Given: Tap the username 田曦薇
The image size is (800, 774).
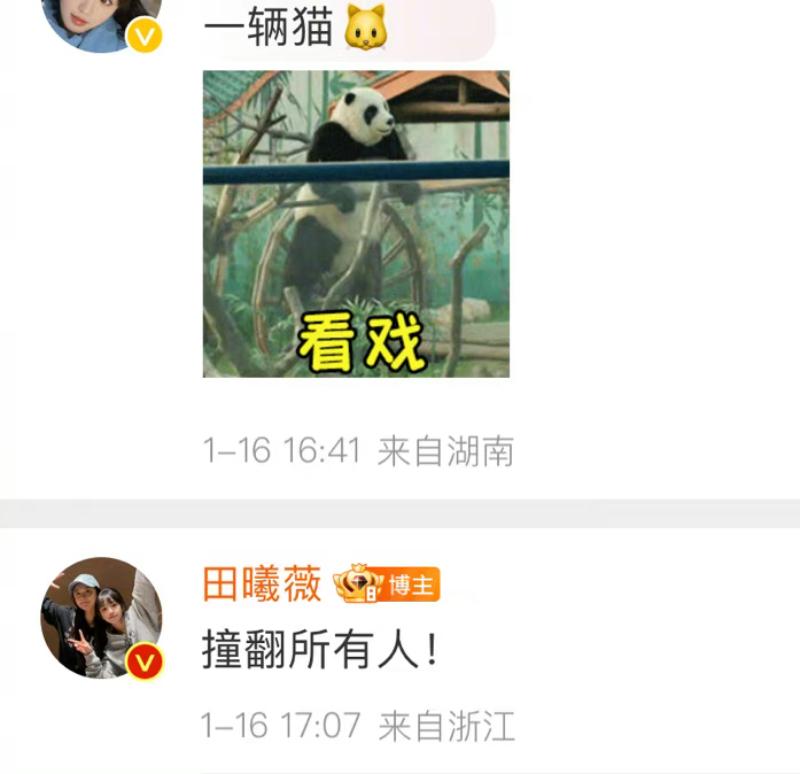Looking at the screenshot, I should click(x=262, y=584).
